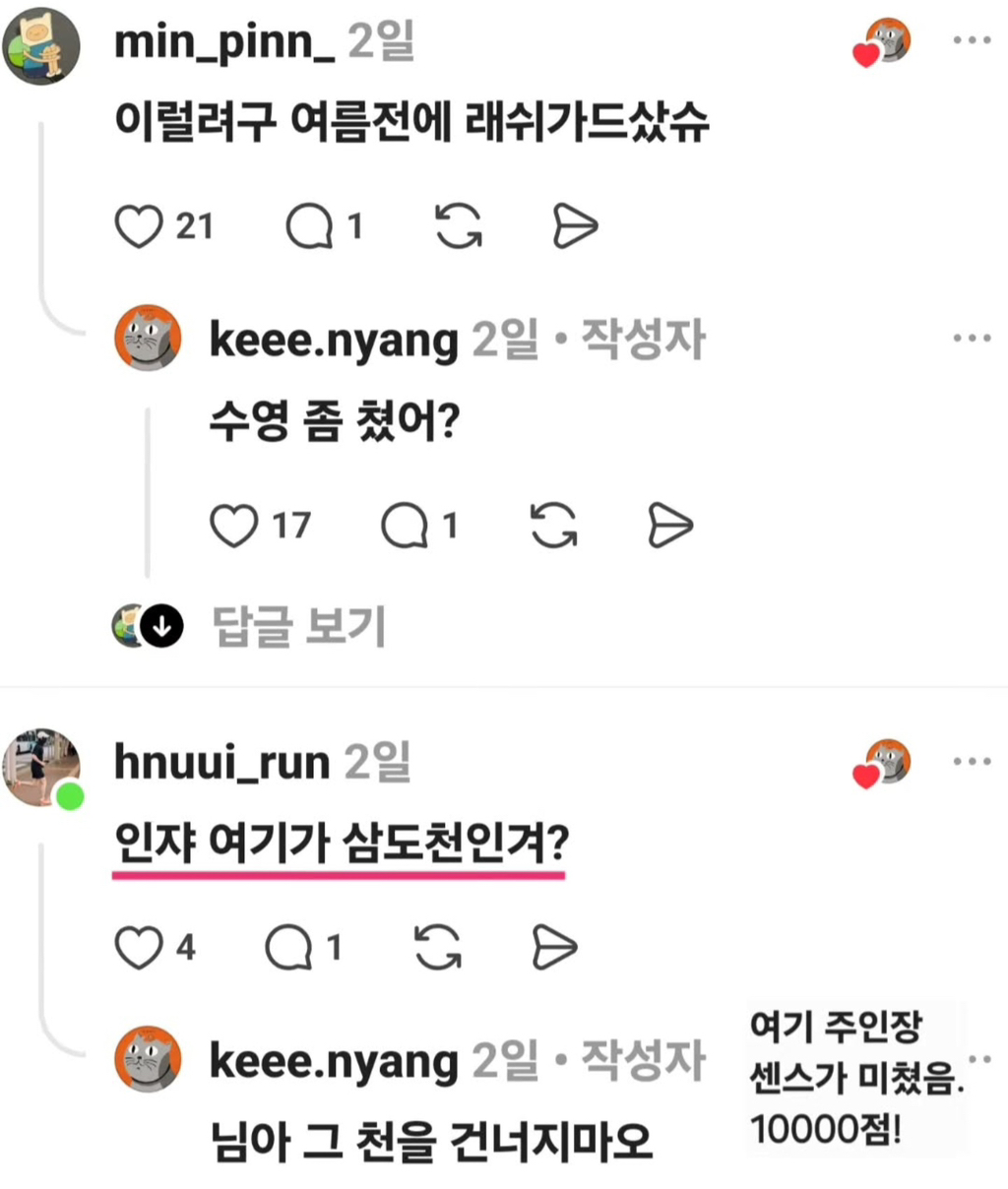Screen dimensions: 1008x1189
Task: Open min_pinn_'s profile picture
Action: tap(40, 45)
